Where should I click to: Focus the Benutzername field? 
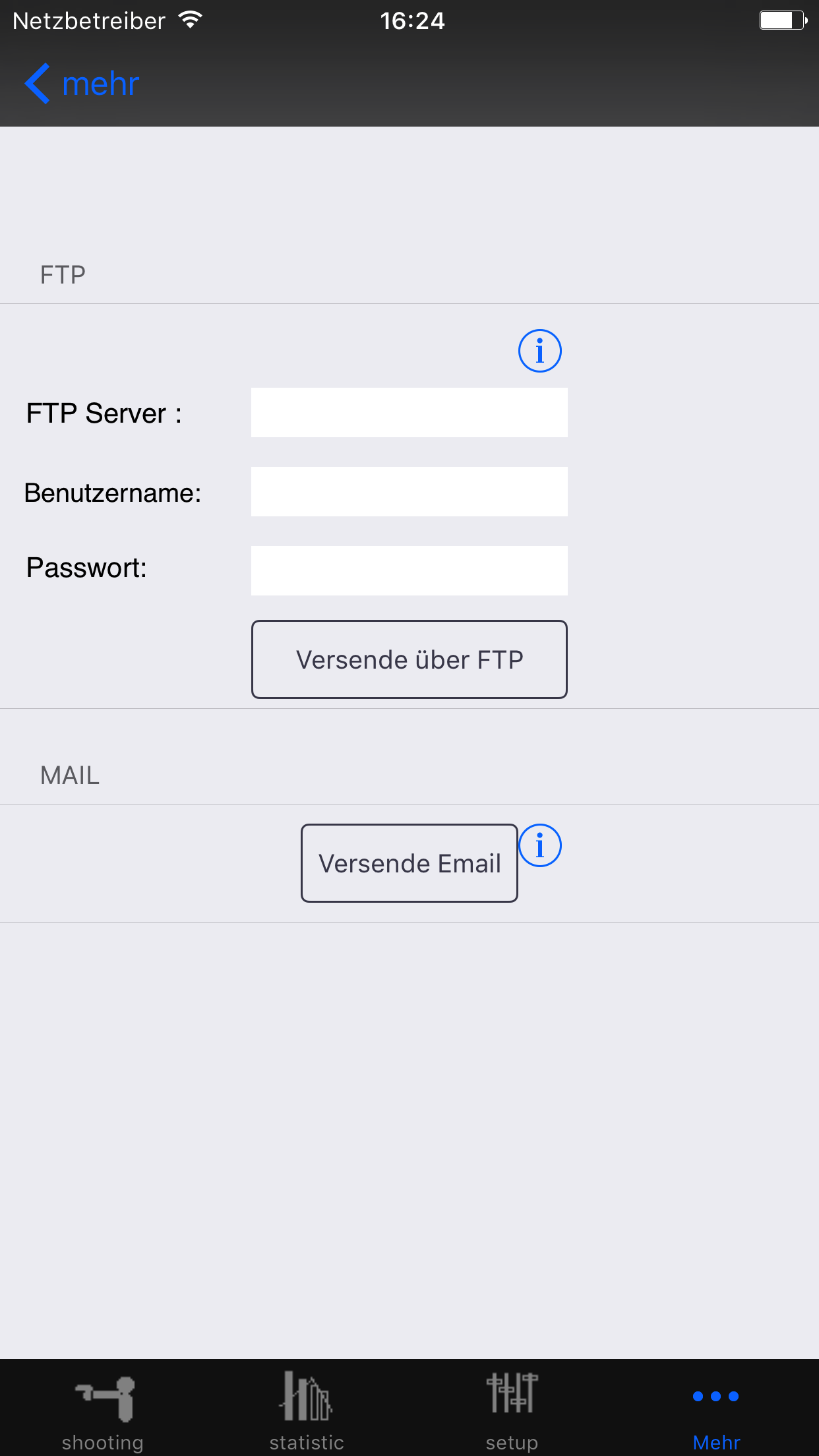(409, 492)
